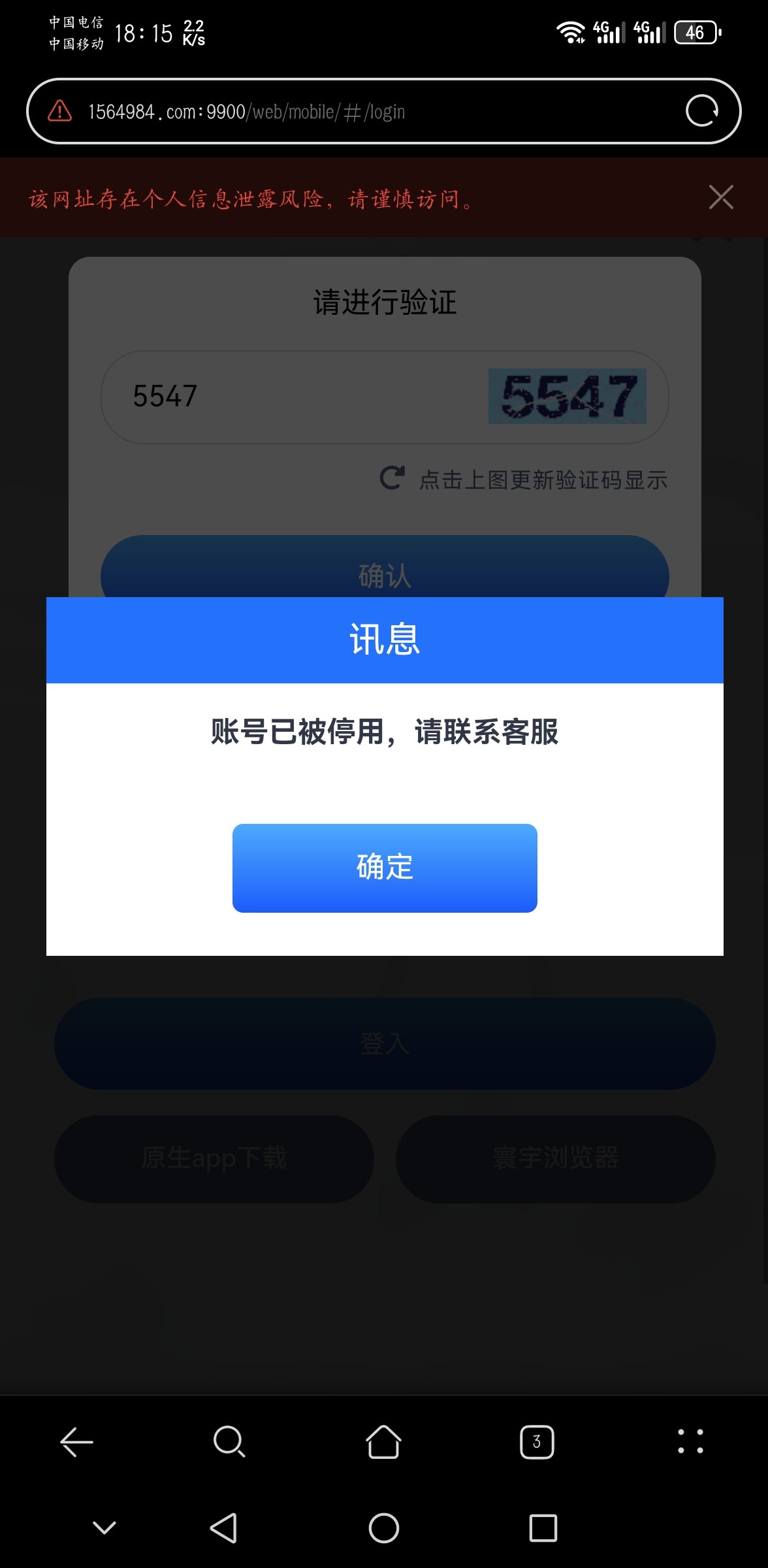Go to the browser home page

click(x=383, y=1442)
